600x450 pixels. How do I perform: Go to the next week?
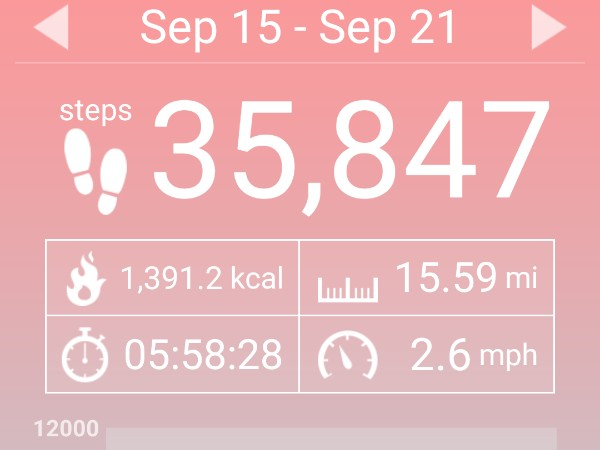click(548, 27)
